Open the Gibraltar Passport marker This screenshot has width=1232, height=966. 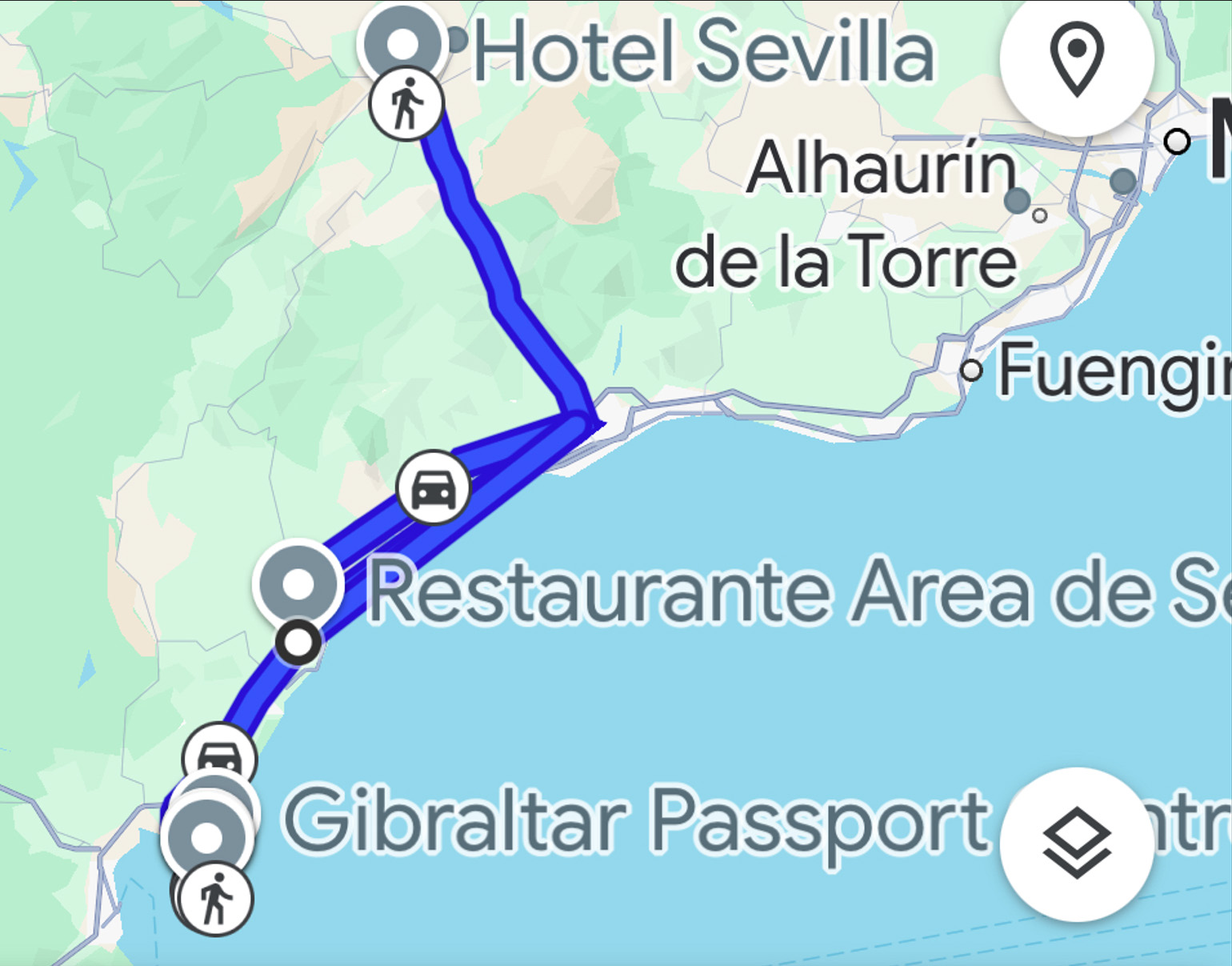point(207,837)
